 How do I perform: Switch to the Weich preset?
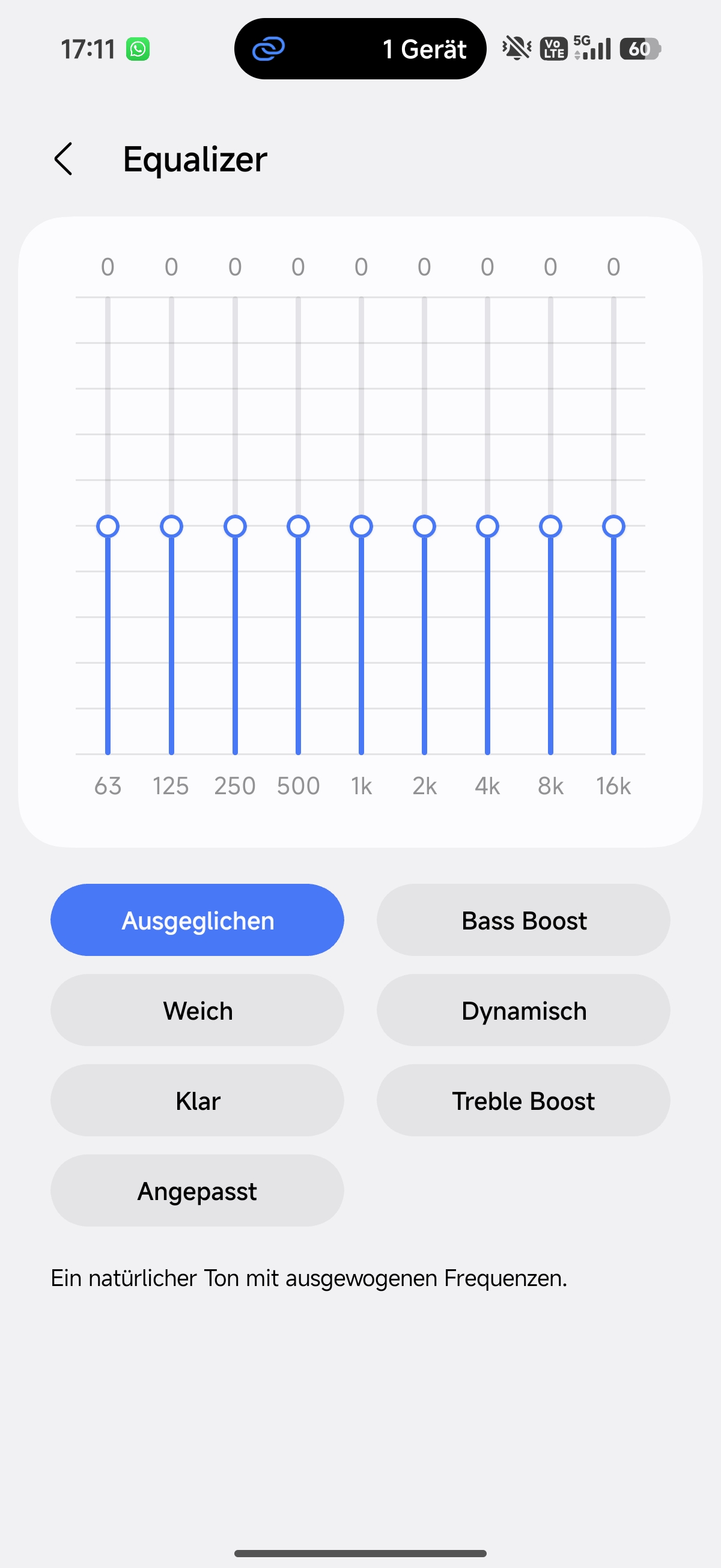[x=197, y=1010]
